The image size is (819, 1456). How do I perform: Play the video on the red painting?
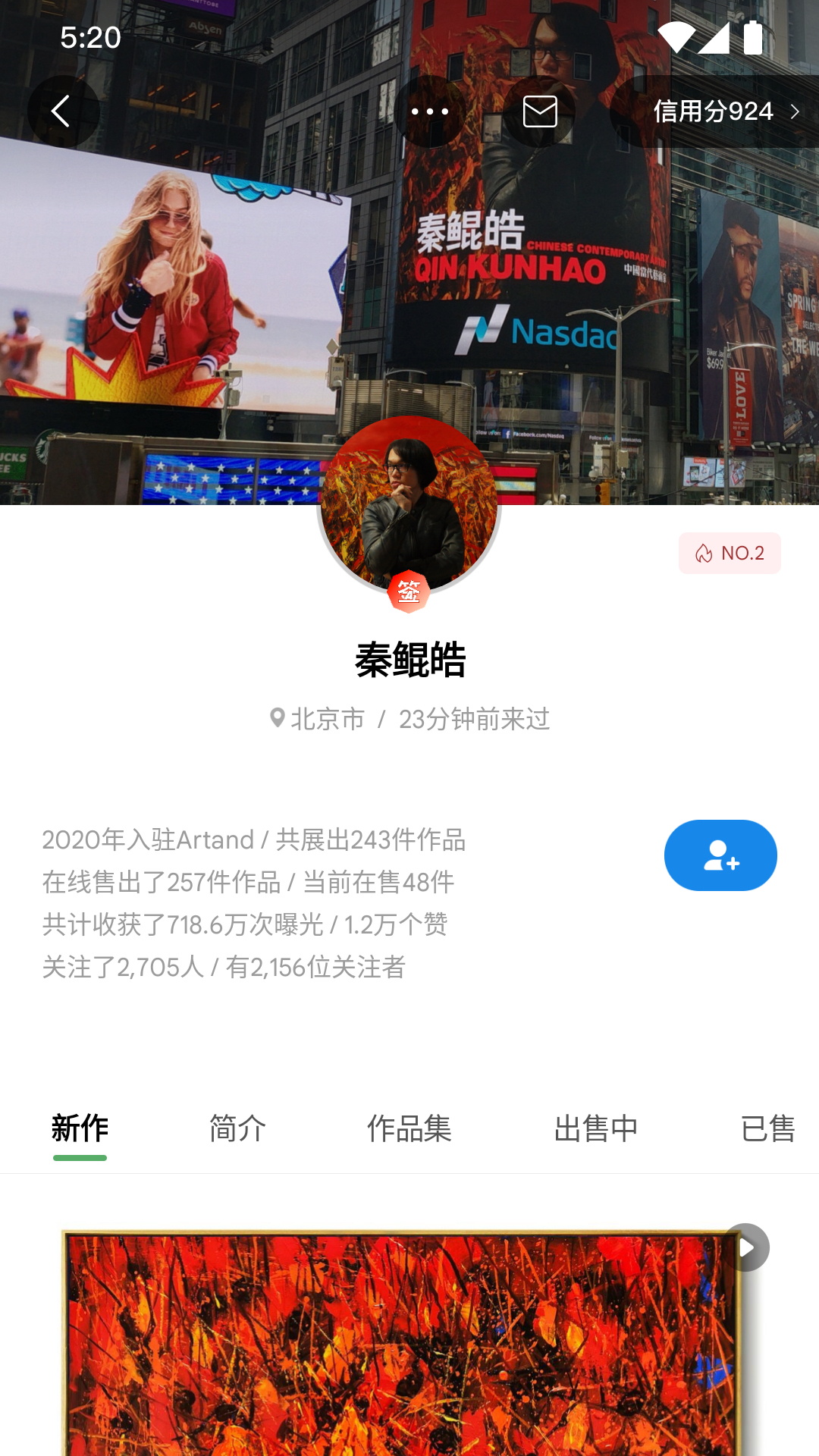(x=746, y=1247)
